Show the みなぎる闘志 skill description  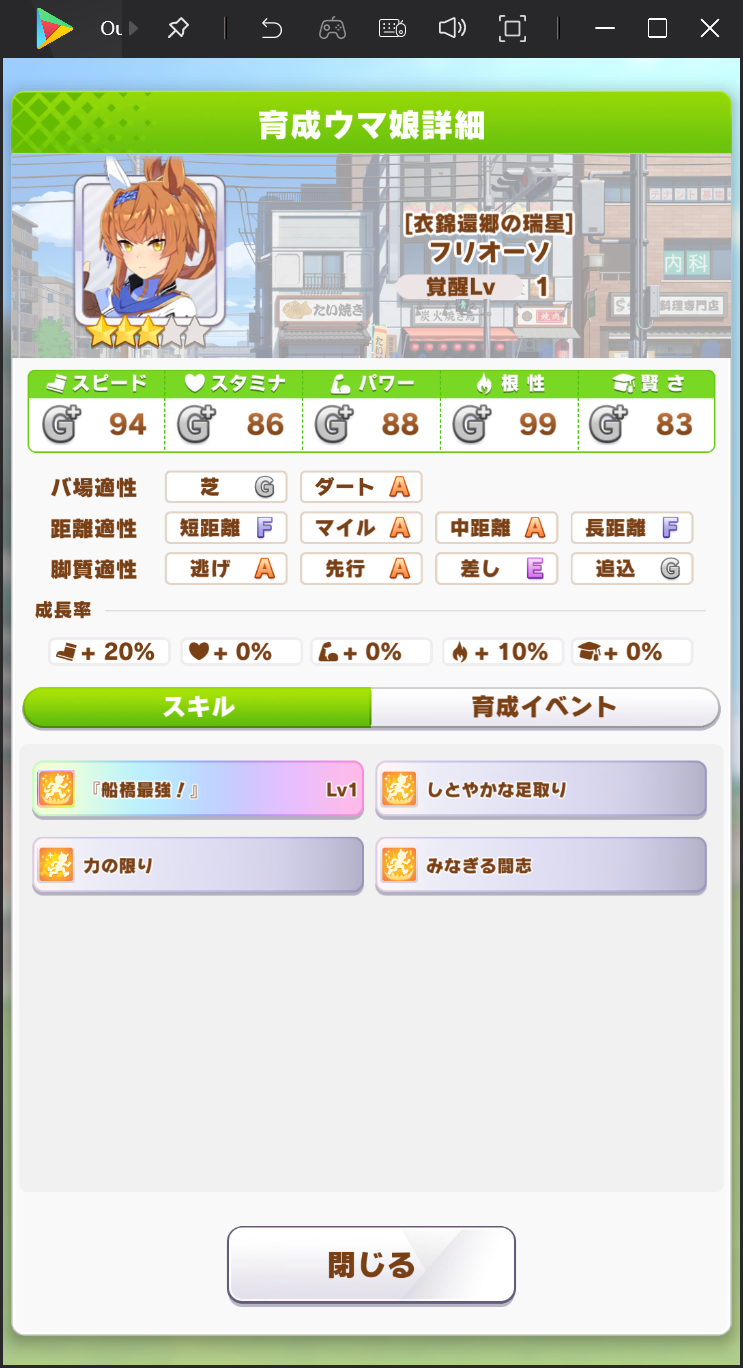(x=541, y=865)
